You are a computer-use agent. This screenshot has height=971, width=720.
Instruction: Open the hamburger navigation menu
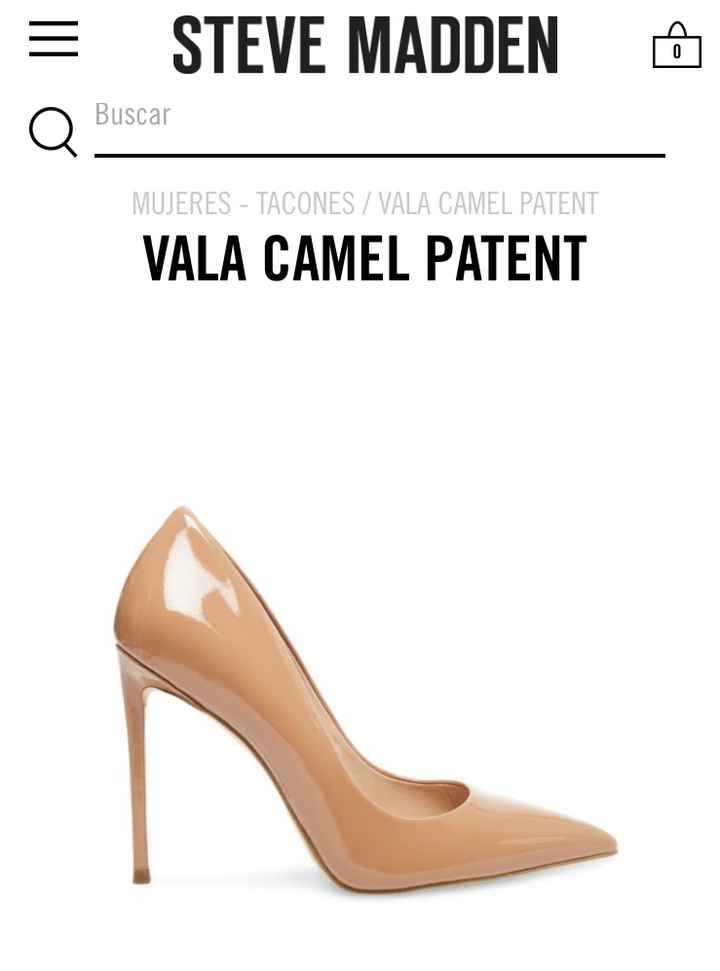(53, 39)
